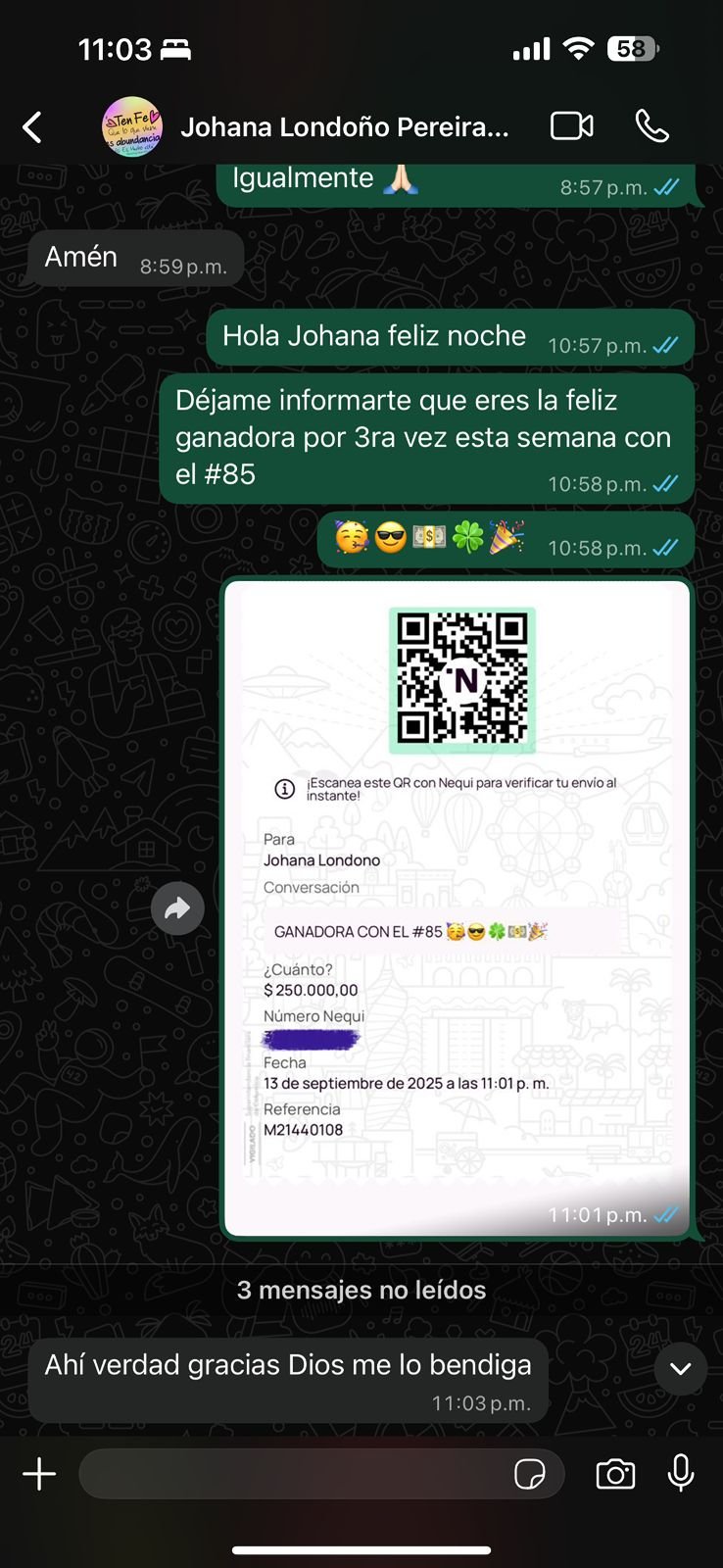This screenshot has width=723, height=1568.
Task: Open the camera to take a photo
Action: [x=615, y=1474]
